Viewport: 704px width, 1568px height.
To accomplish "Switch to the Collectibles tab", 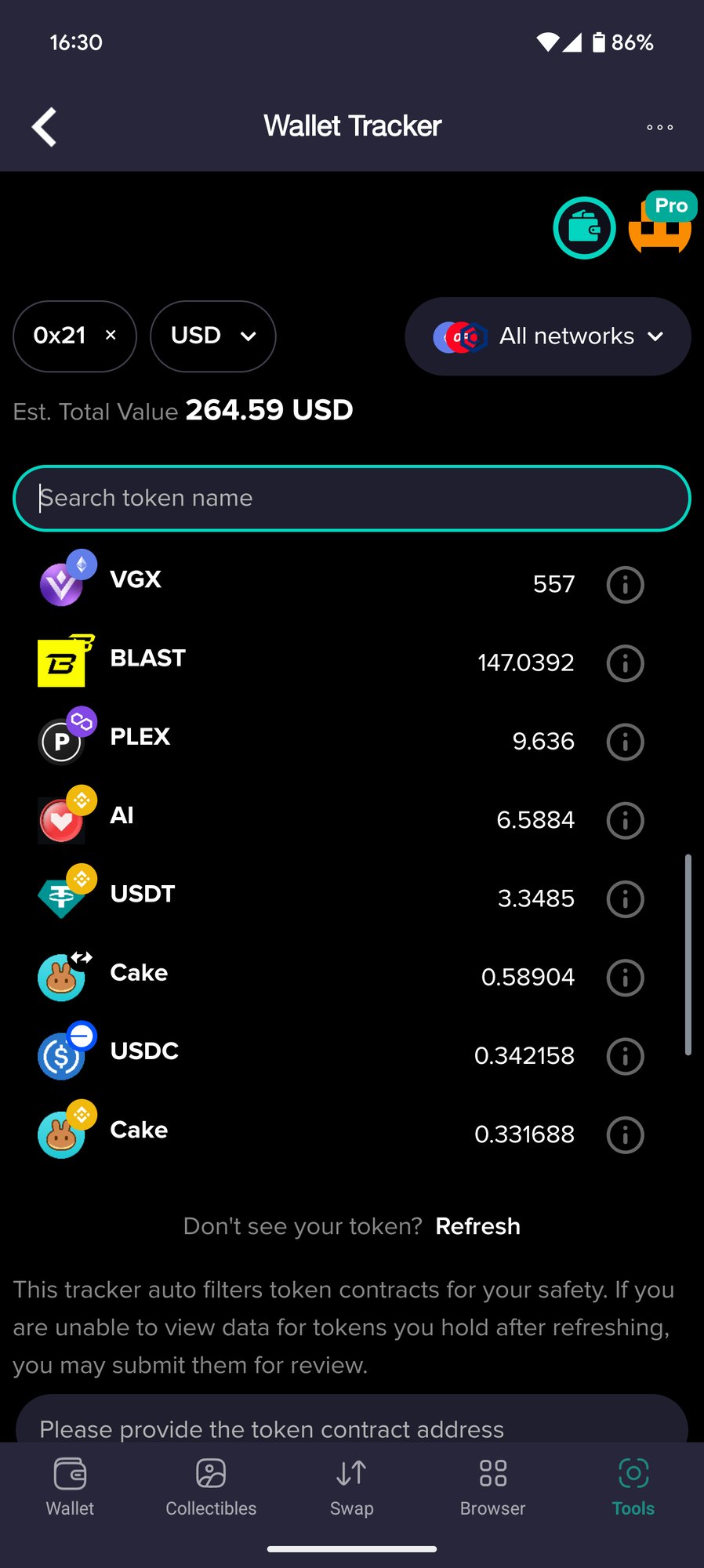I will point(211,1487).
